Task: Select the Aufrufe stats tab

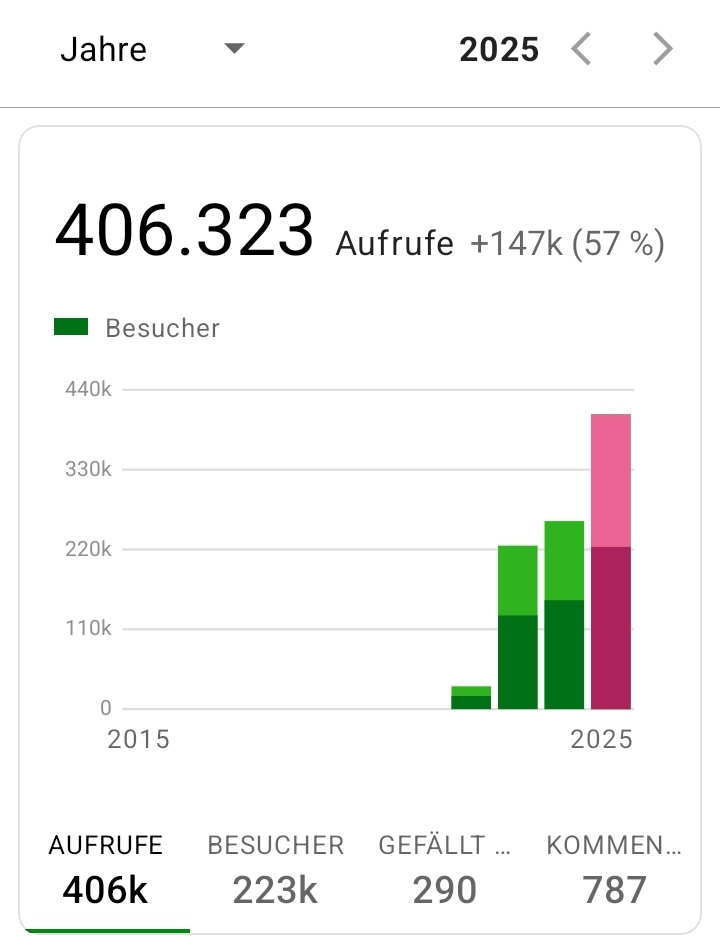Action: click(106, 868)
